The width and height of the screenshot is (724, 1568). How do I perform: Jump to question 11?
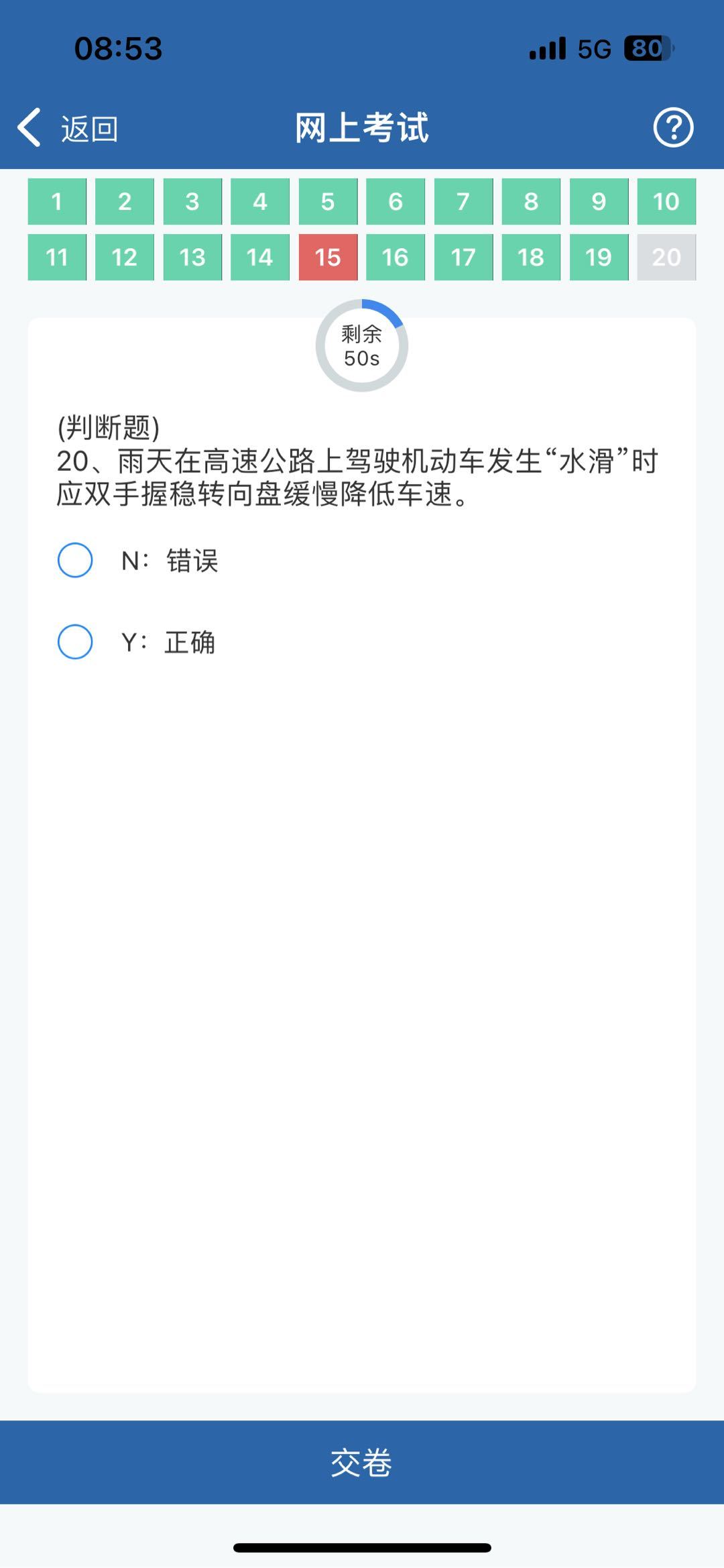pyautogui.click(x=57, y=257)
